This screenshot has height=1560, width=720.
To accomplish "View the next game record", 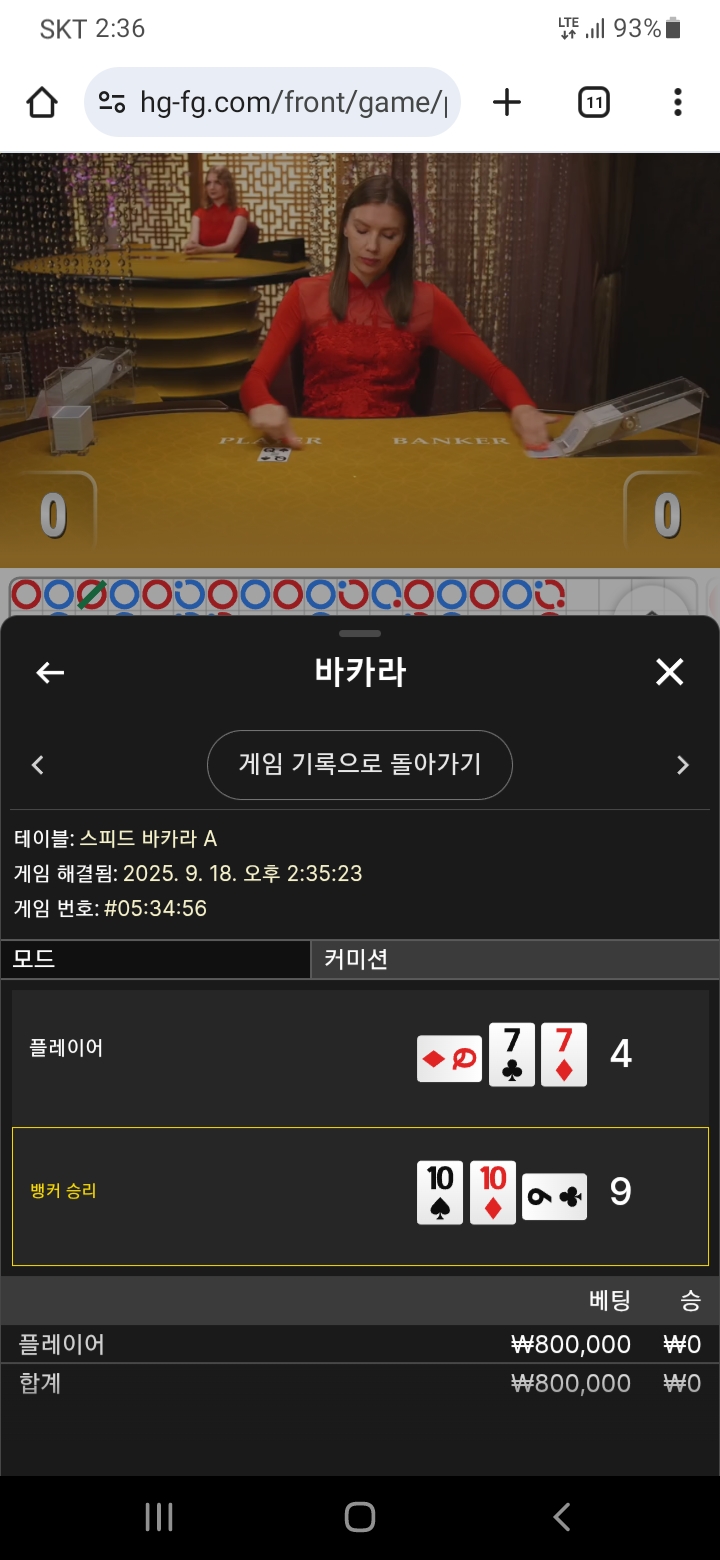I will [683, 765].
